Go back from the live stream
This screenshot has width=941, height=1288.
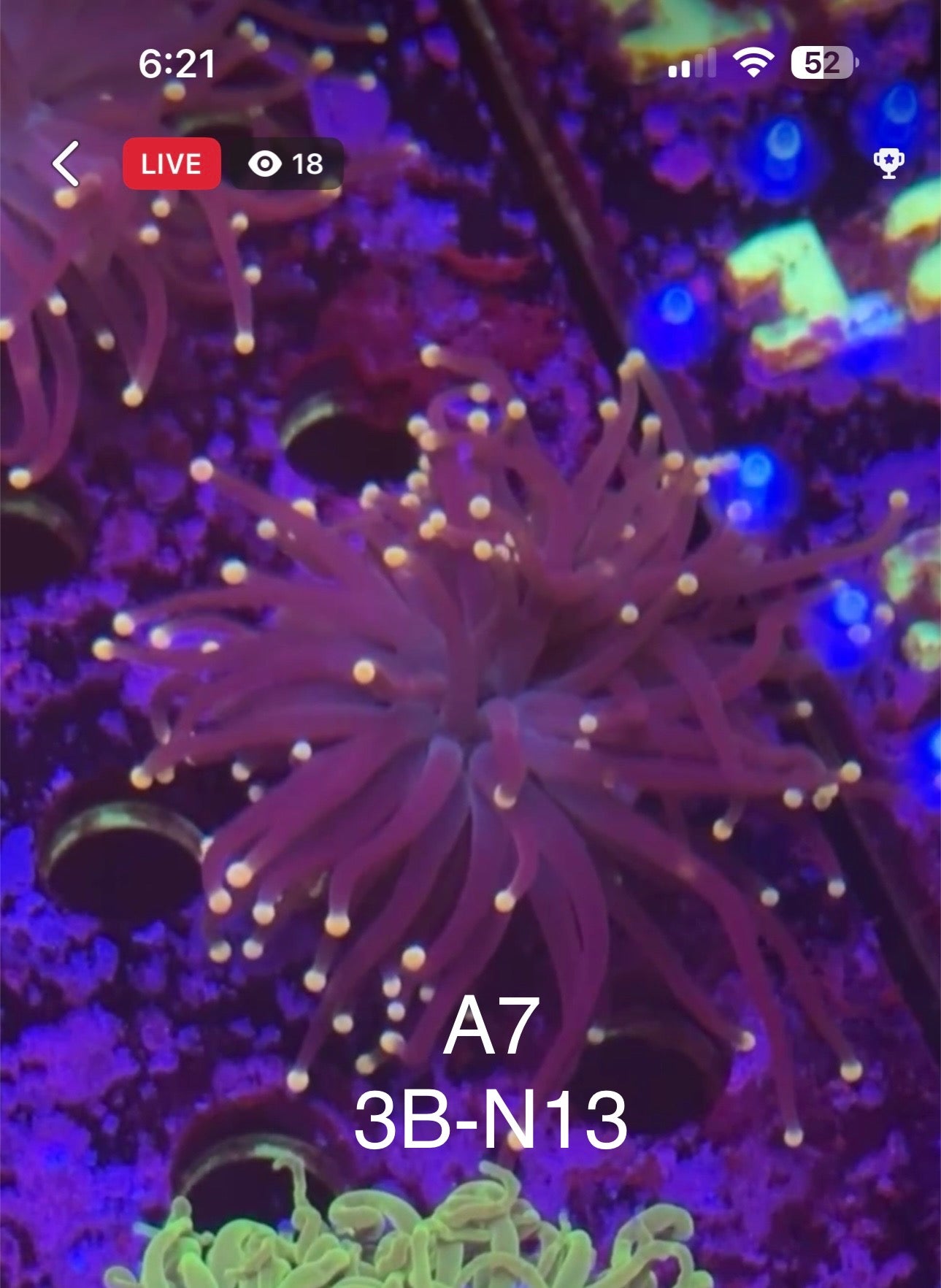pos(66,164)
